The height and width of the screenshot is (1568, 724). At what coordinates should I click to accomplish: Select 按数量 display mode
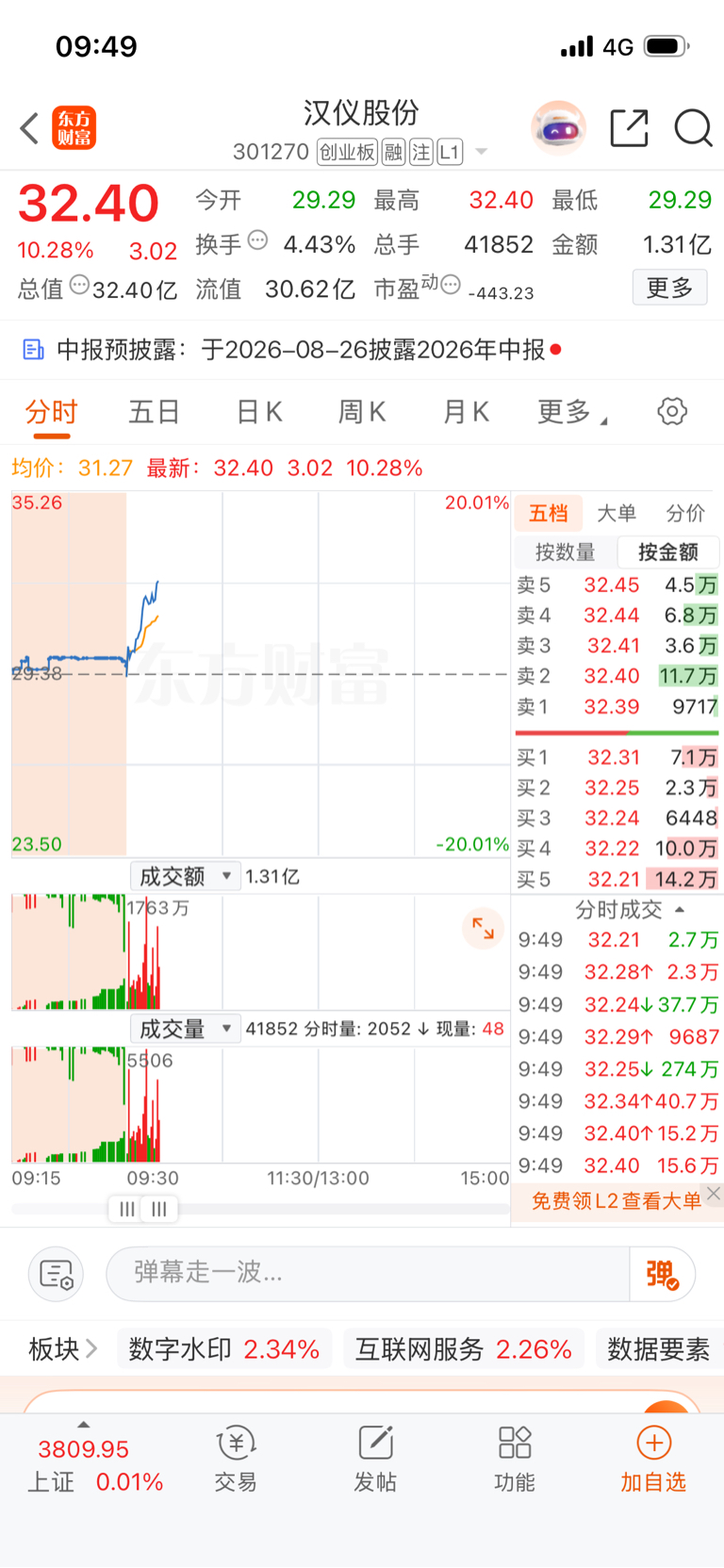(x=565, y=552)
